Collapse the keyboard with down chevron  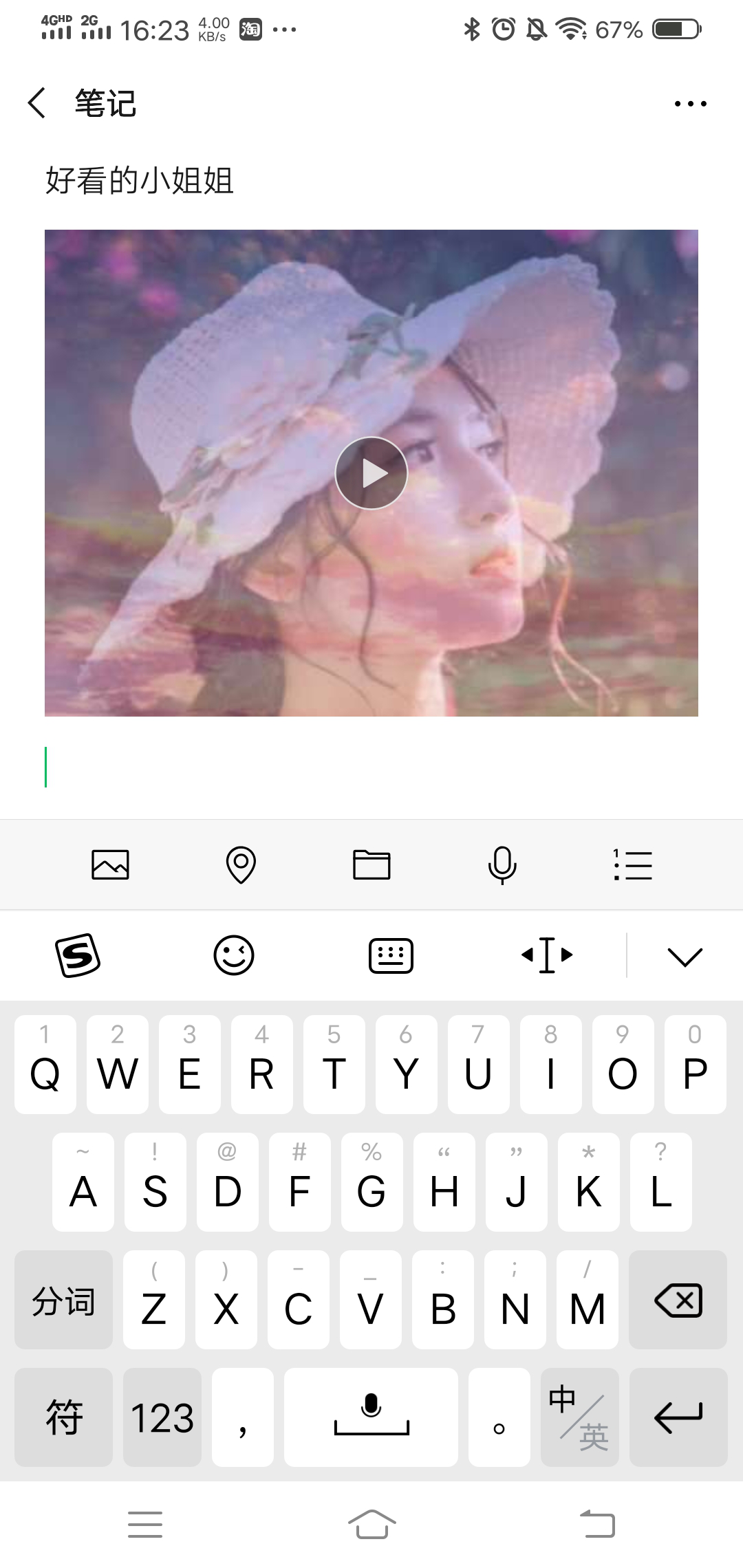coord(685,956)
